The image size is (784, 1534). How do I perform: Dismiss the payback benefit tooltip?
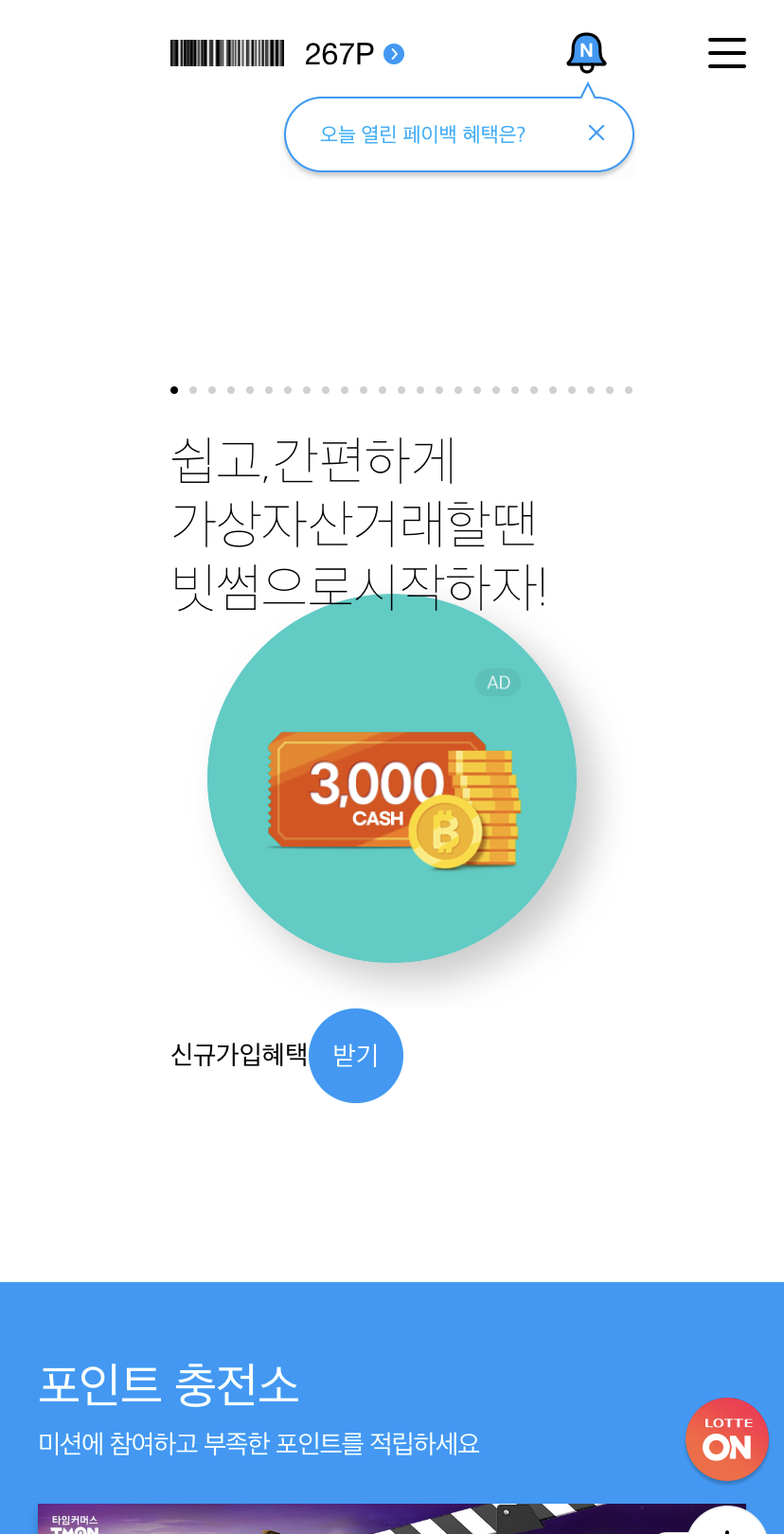pos(596,134)
